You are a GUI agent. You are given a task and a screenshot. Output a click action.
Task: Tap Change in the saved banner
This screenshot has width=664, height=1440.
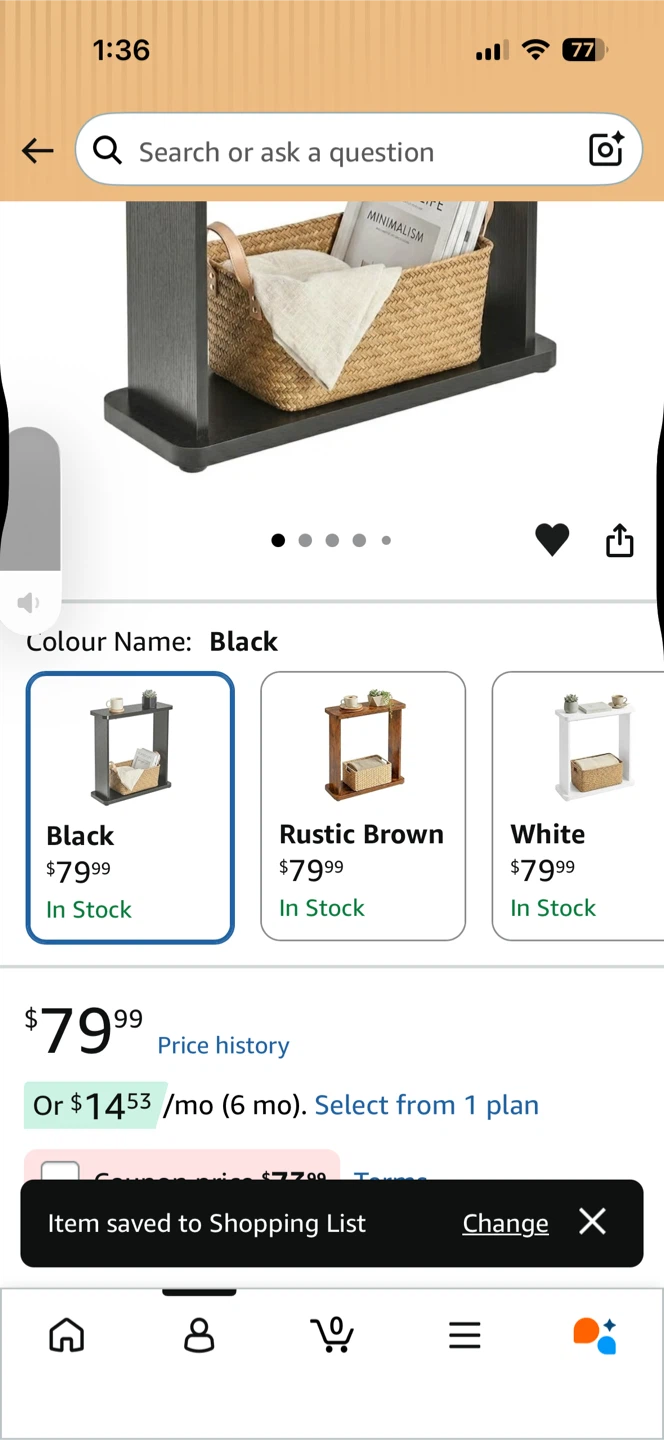(505, 1223)
